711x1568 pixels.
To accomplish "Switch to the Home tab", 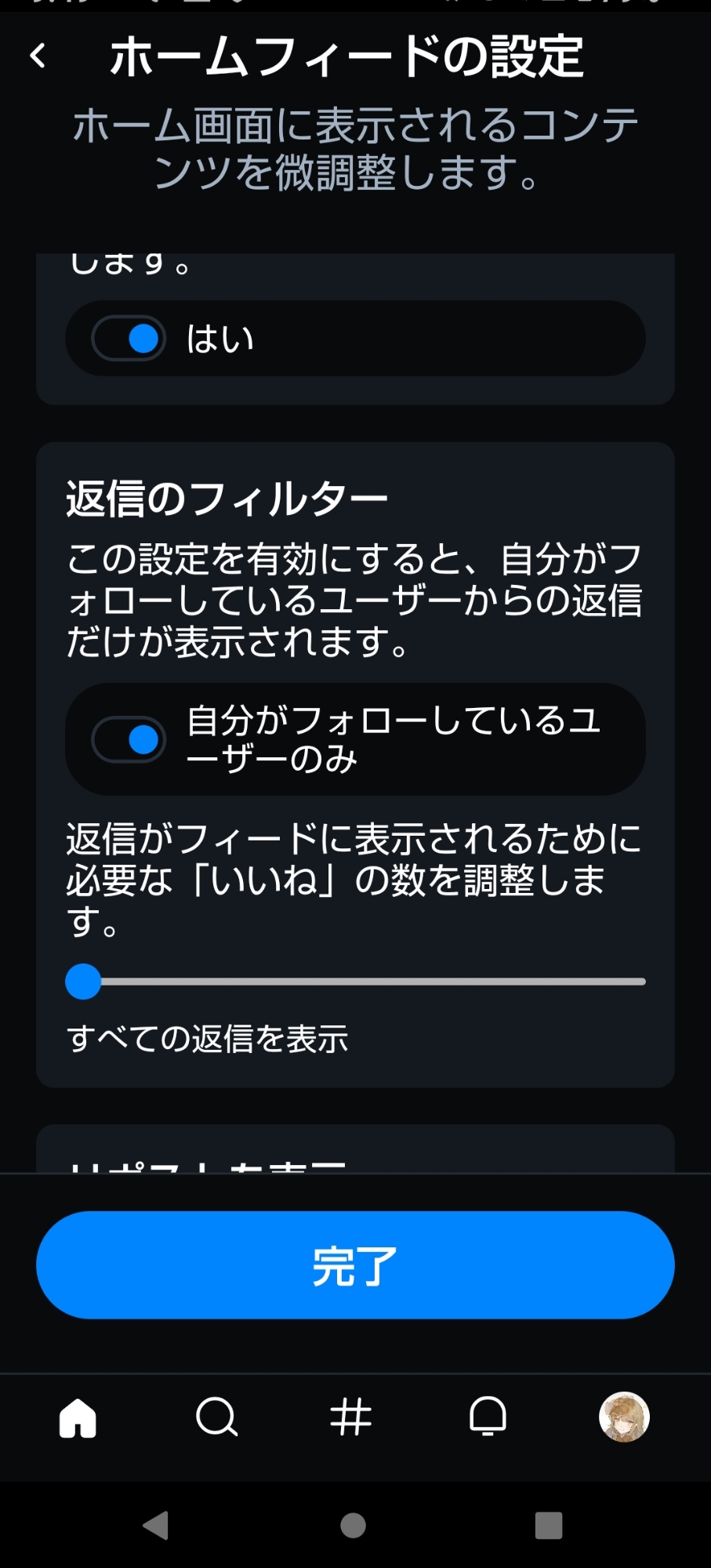I will tap(78, 1417).
